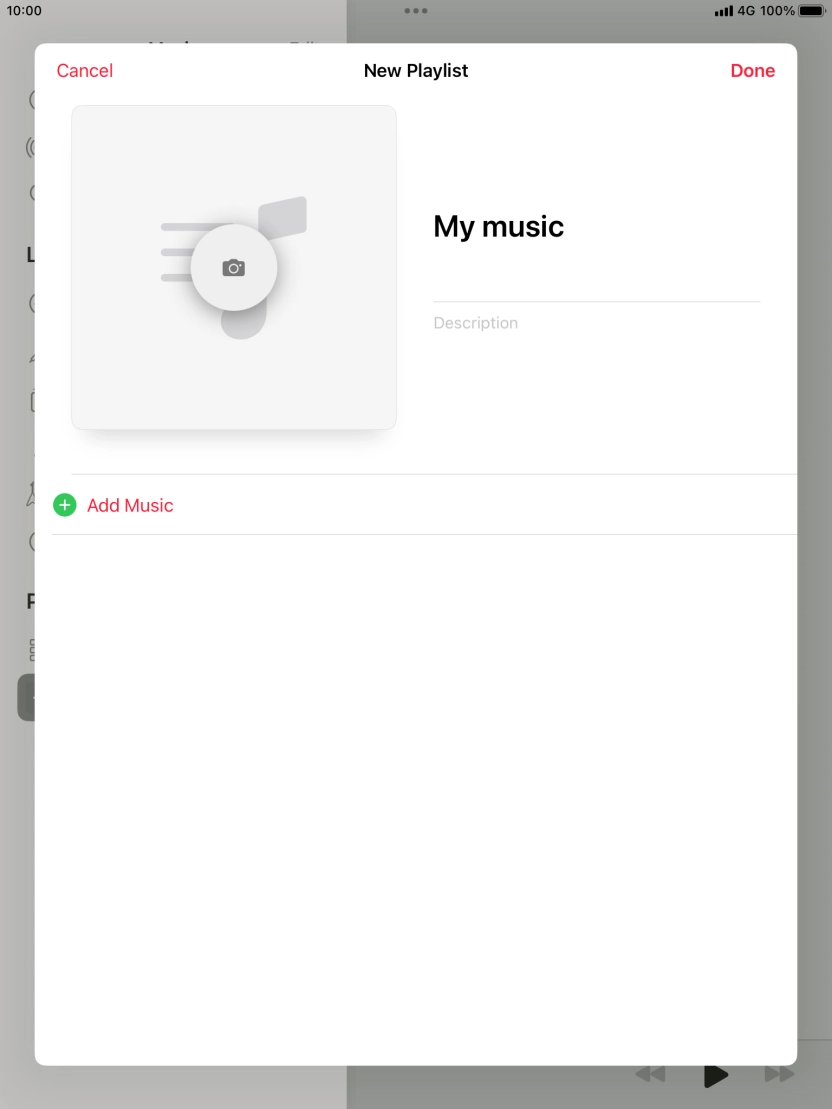Tap Done to save the playlist
Screen dimensions: 832x1109
point(752,70)
